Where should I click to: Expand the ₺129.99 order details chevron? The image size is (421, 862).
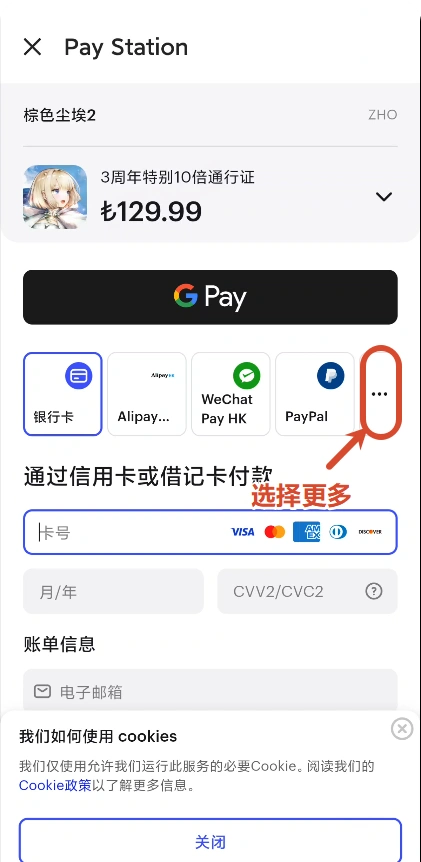(x=383, y=196)
